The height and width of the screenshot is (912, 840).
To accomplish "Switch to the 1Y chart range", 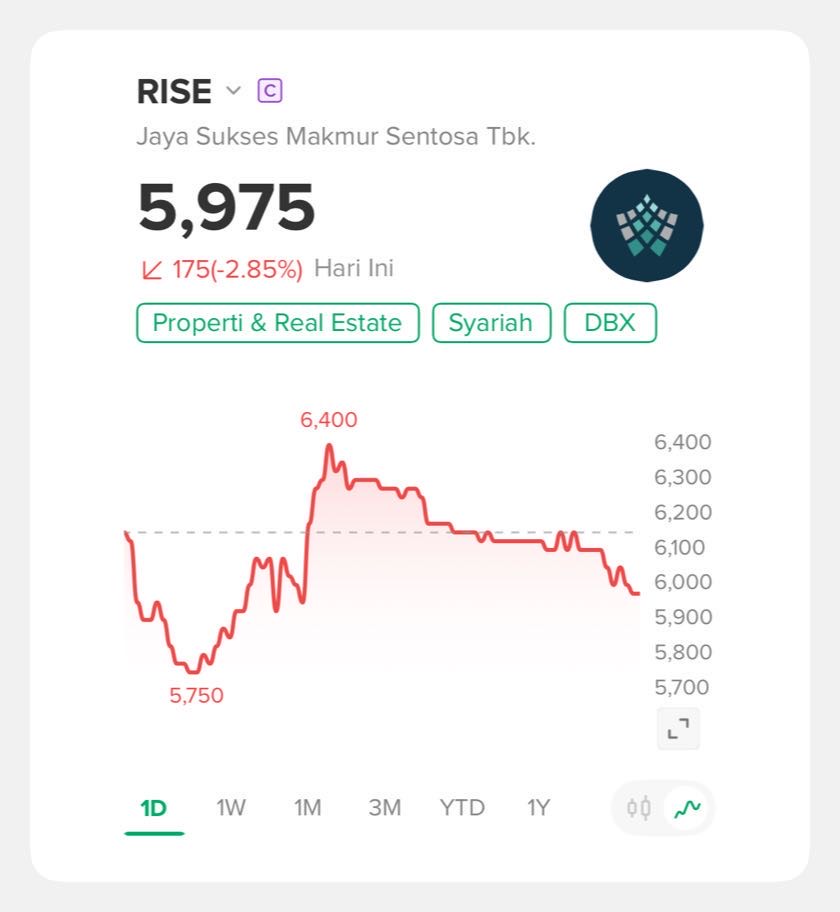I will coord(538,808).
